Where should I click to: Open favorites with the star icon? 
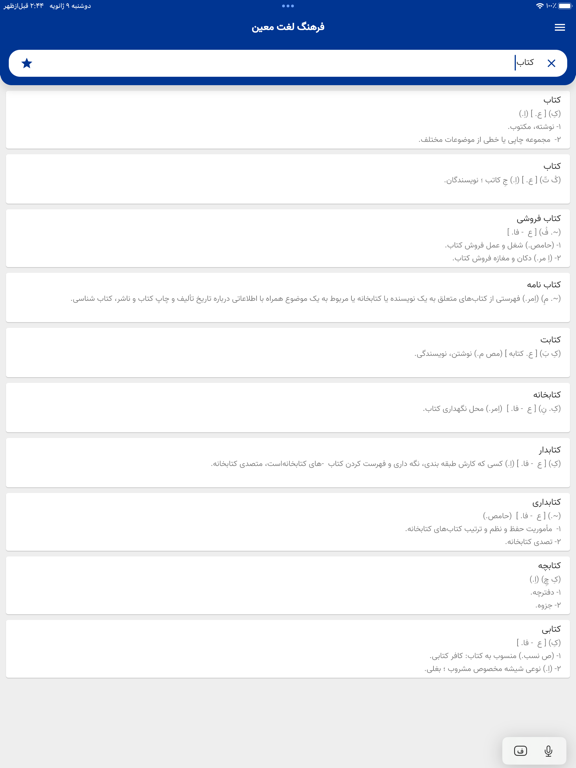27,63
